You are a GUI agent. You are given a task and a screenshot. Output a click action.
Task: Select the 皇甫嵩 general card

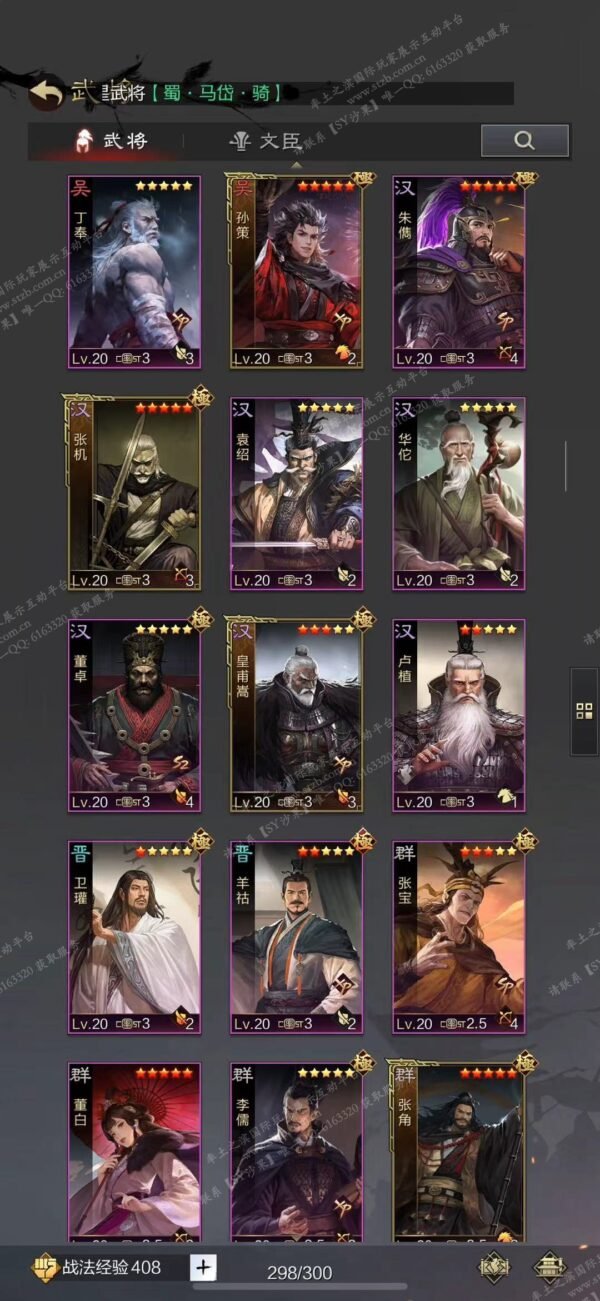point(296,716)
